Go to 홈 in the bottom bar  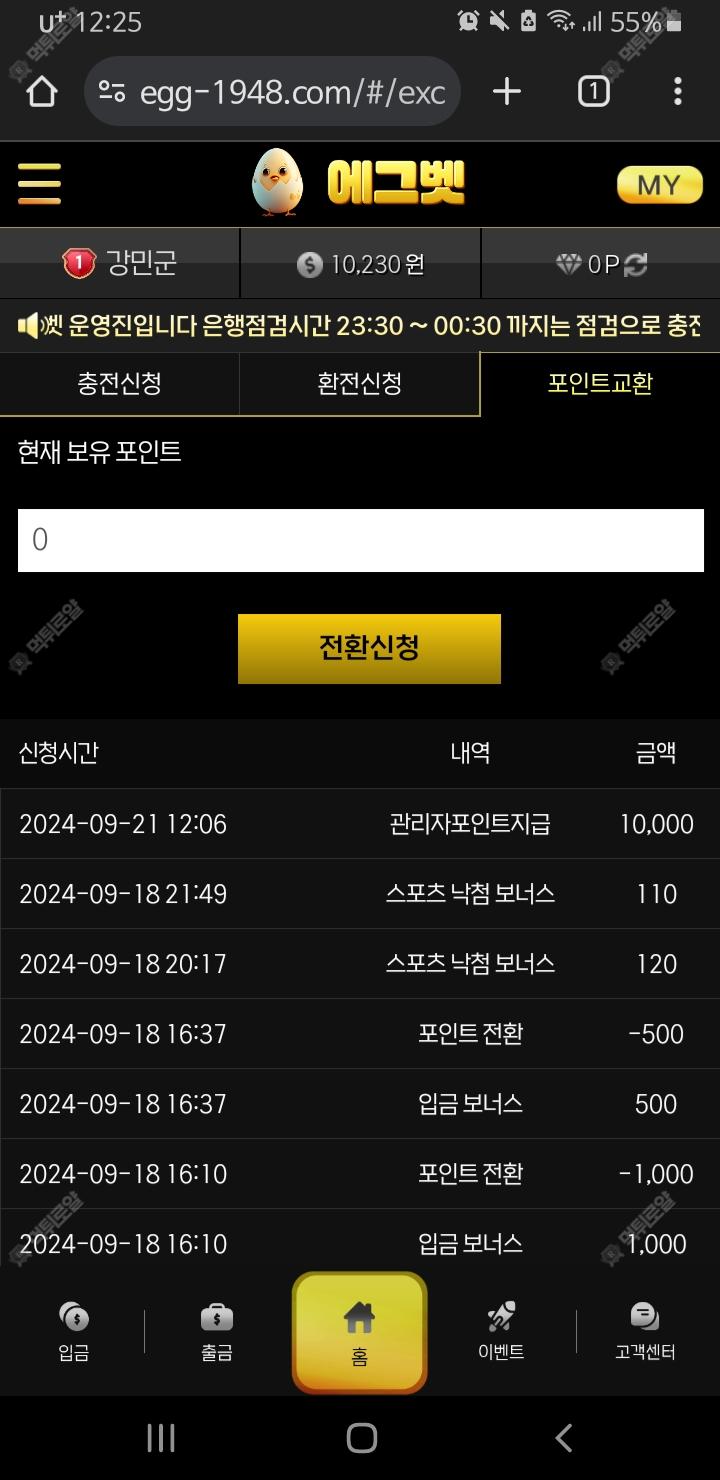click(359, 1333)
